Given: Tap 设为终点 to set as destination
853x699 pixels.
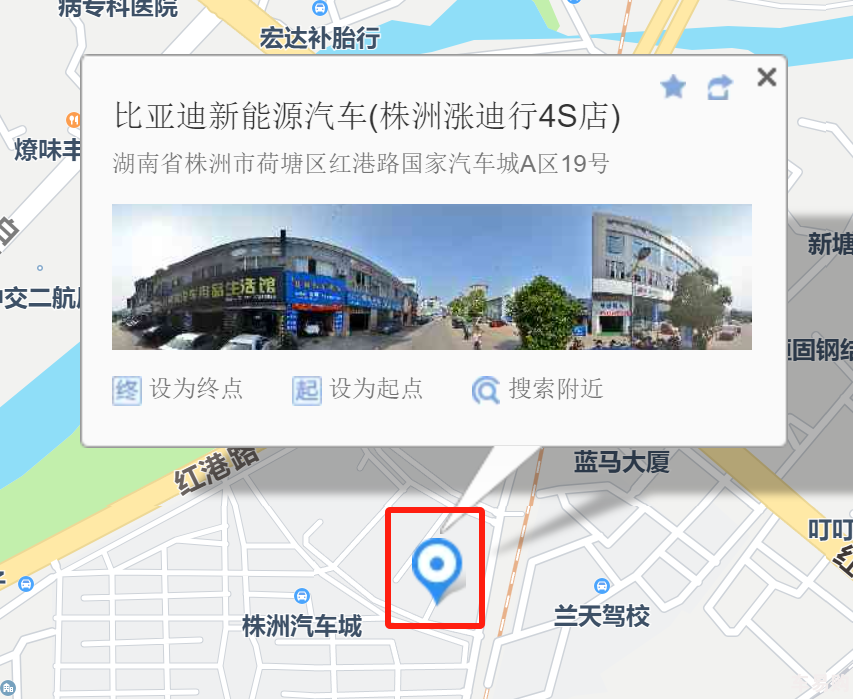Looking at the screenshot, I should coord(178,389).
